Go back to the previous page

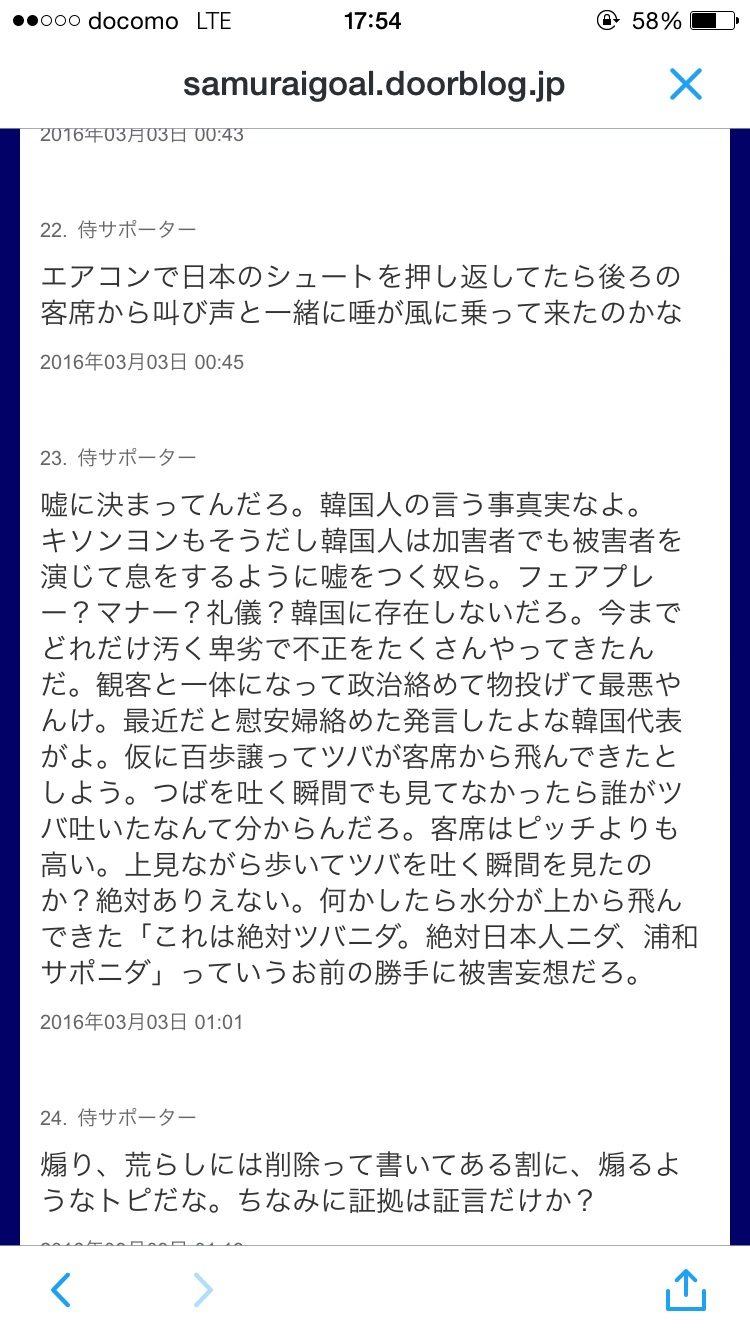(x=61, y=1290)
